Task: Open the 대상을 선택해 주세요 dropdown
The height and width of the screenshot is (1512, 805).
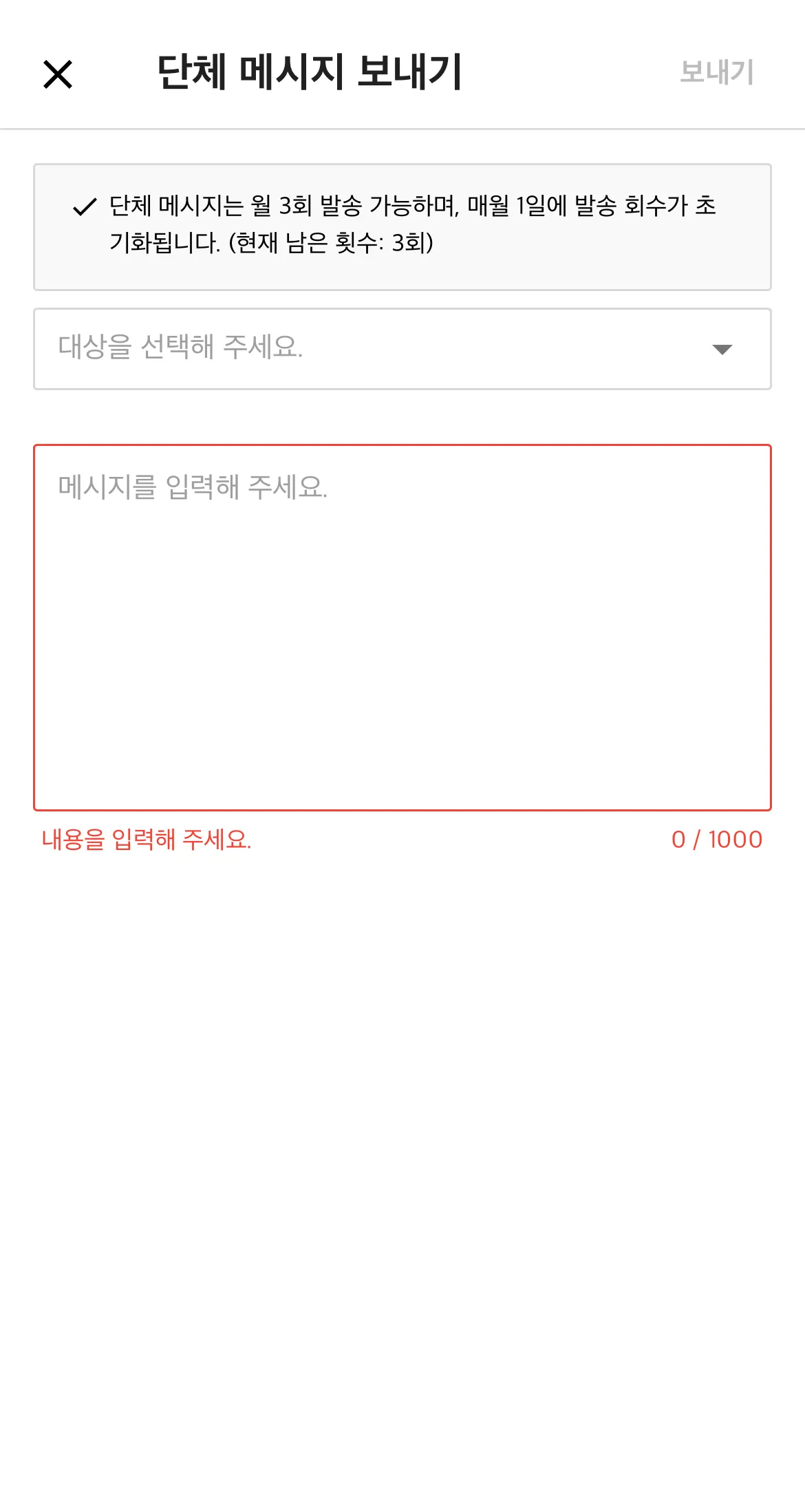Action: click(x=402, y=348)
